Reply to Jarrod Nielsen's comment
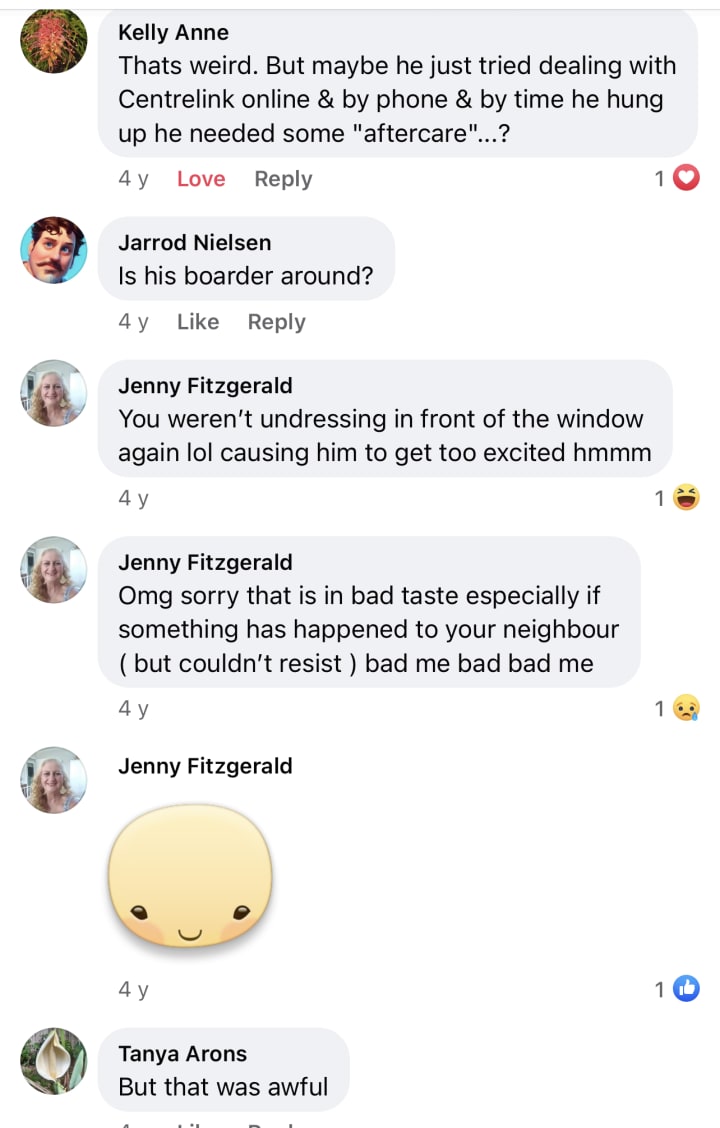The image size is (720, 1128). click(277, 322)
